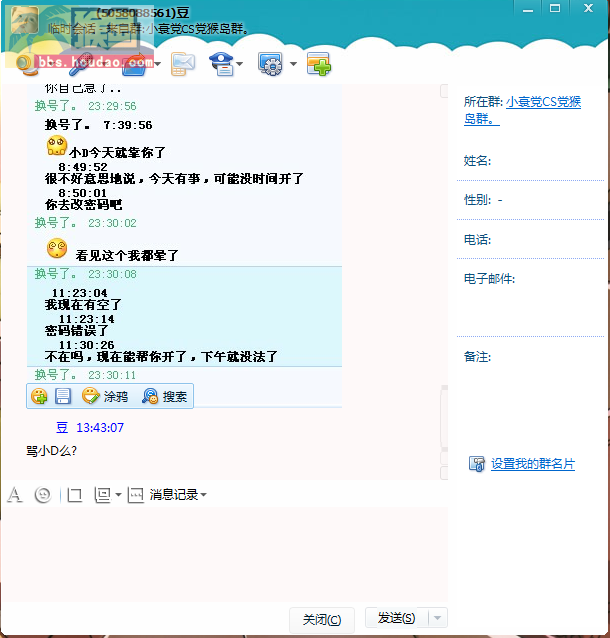
Task: Open the font settings A icon
Action: click(15, 494)
